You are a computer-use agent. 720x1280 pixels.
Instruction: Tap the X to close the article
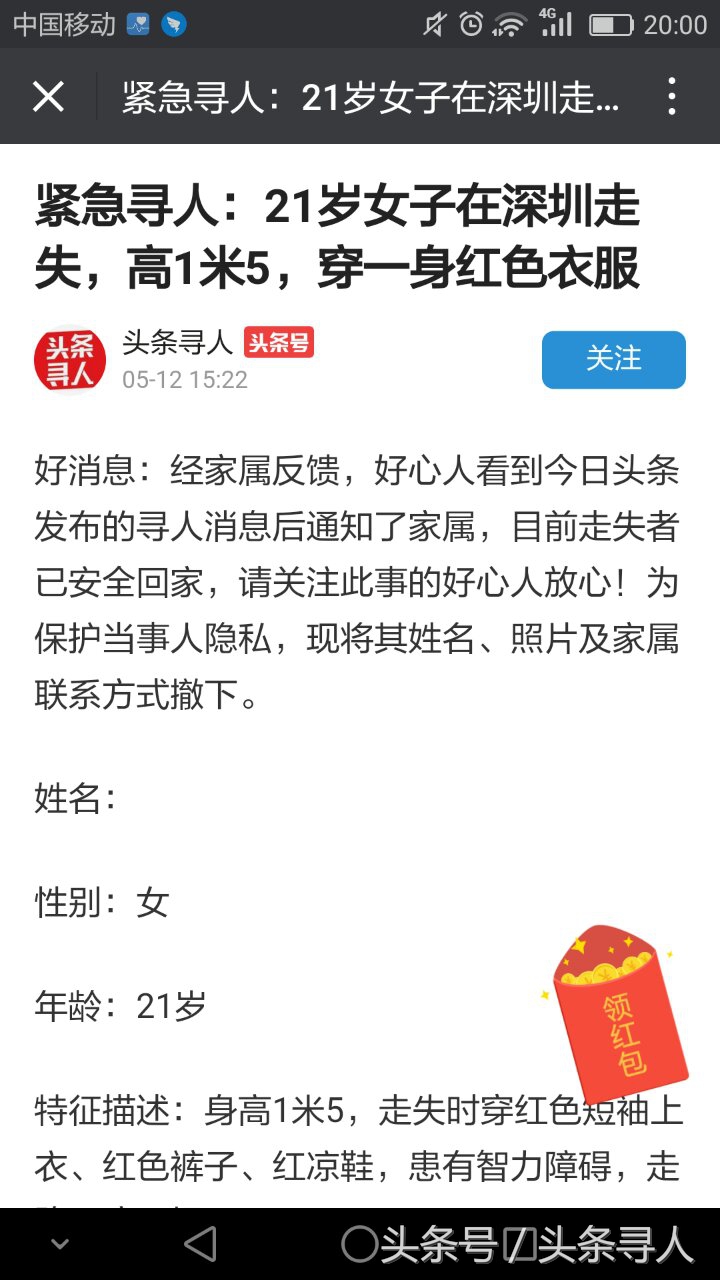pyautogui.click(x=49, y=96)
